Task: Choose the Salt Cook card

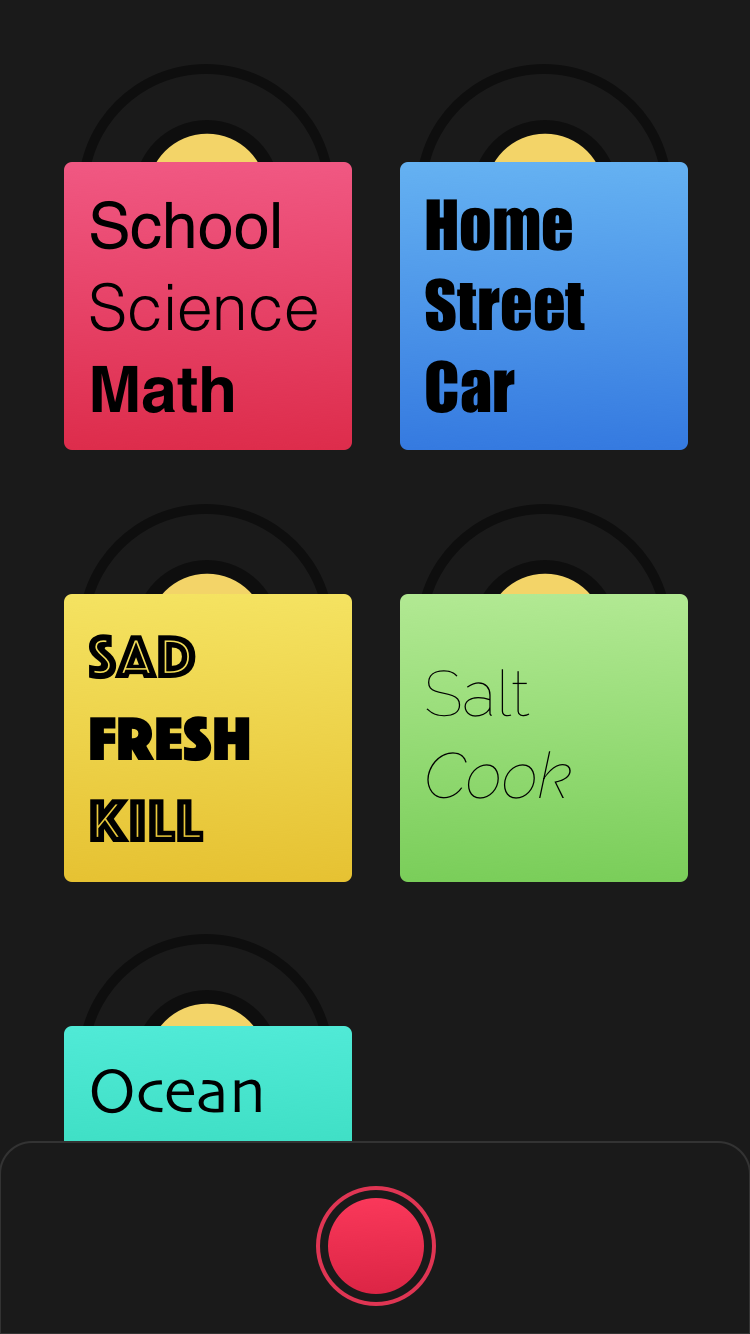Action: pos(544,738)
